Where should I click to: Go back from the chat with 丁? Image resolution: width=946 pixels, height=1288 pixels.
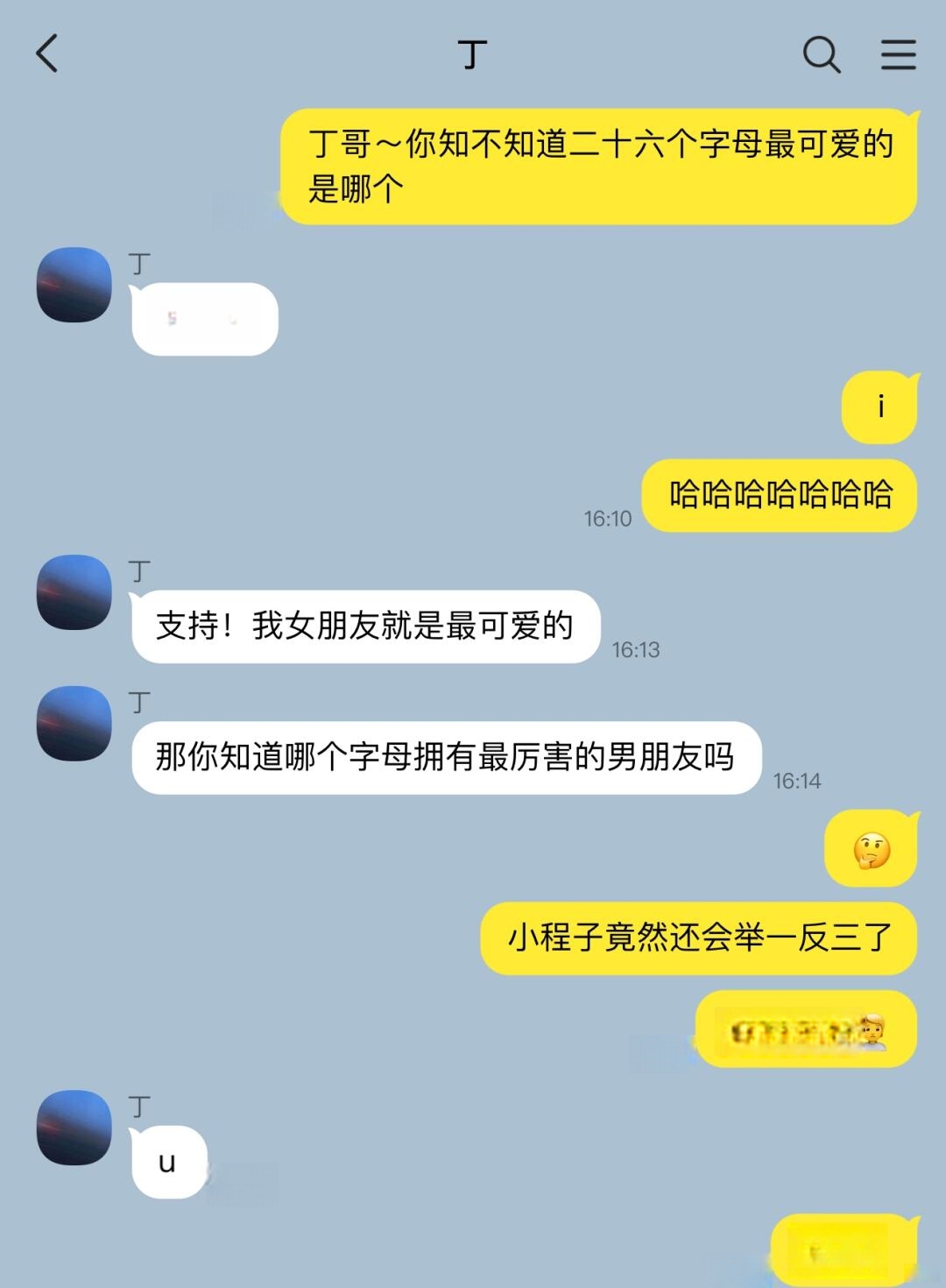47,53
